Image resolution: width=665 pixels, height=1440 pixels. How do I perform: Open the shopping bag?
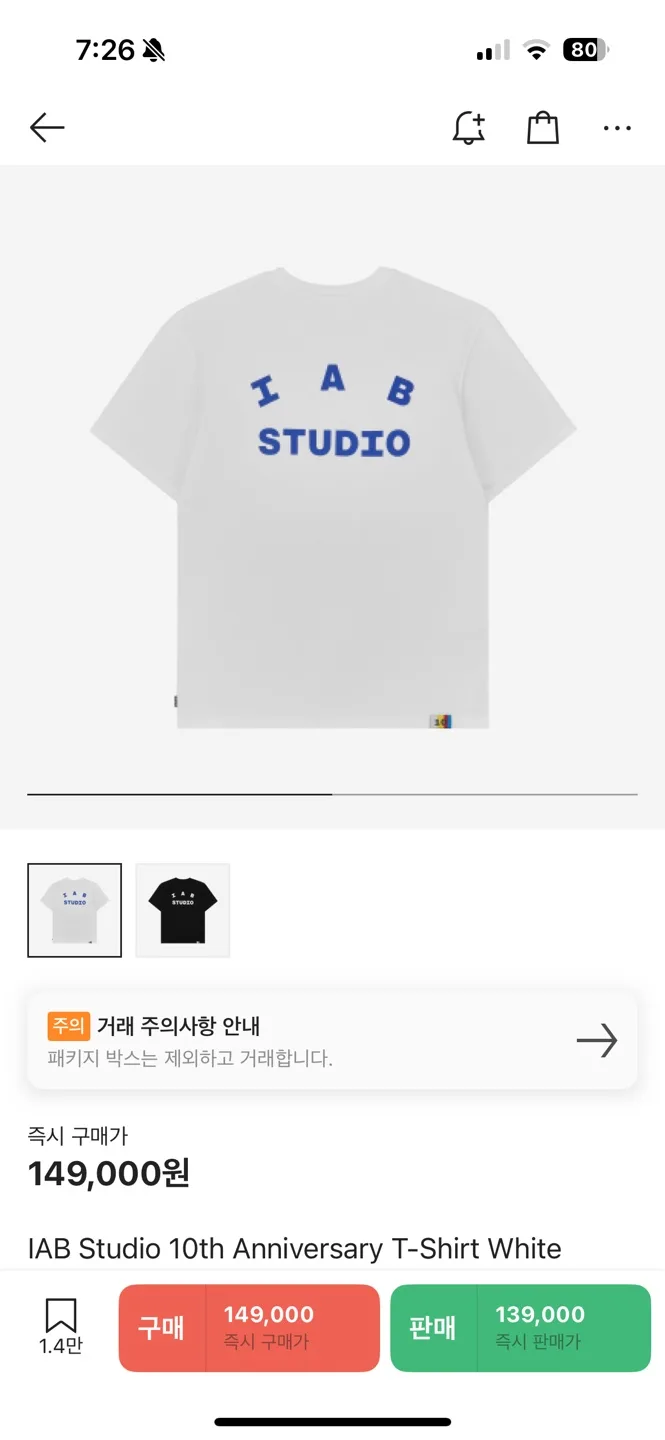point(542,128)
